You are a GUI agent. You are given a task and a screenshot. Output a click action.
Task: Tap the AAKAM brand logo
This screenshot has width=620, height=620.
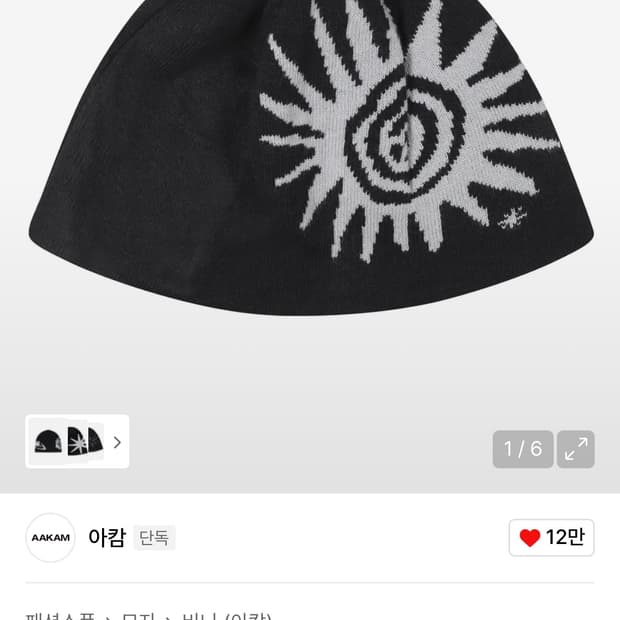(51, 538)
